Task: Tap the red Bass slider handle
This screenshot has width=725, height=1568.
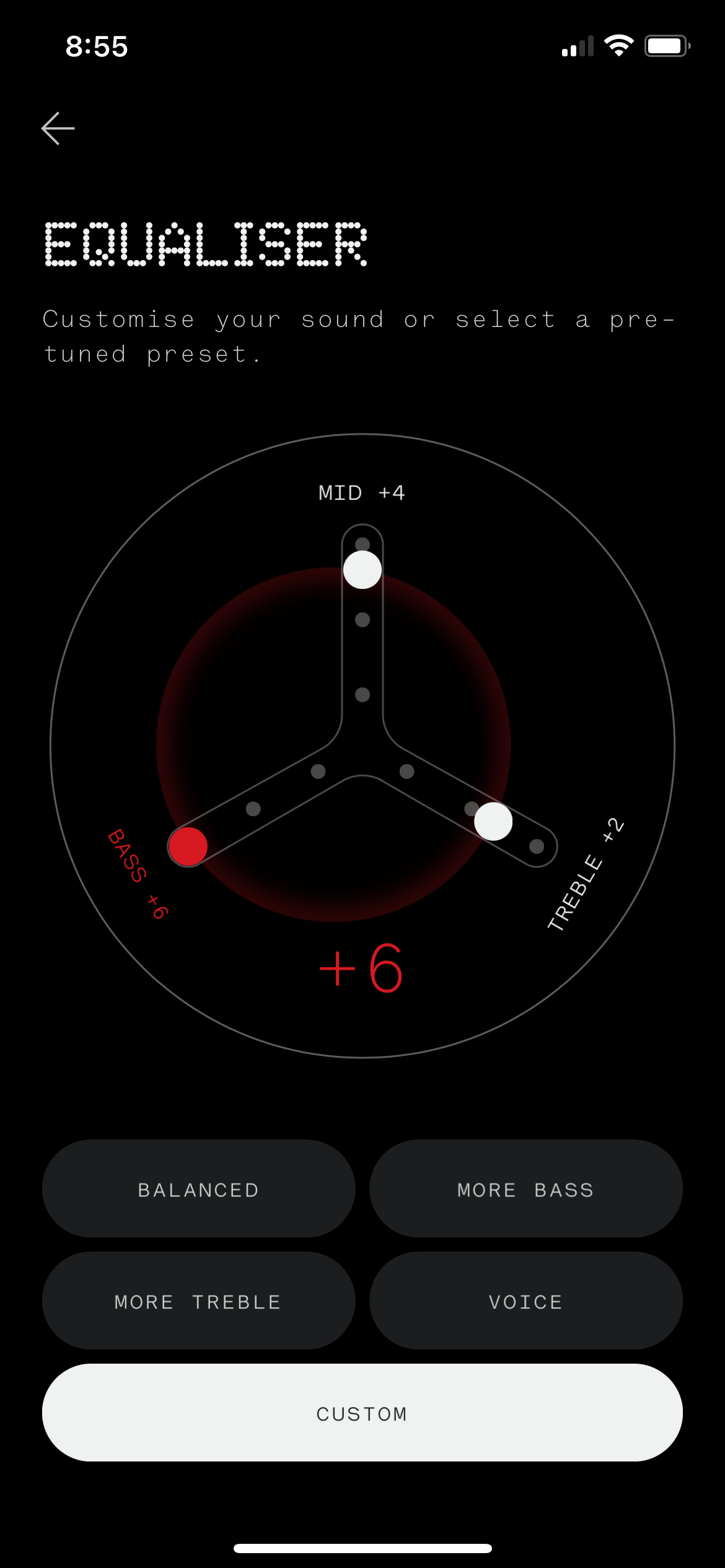Action: [188, 847]
